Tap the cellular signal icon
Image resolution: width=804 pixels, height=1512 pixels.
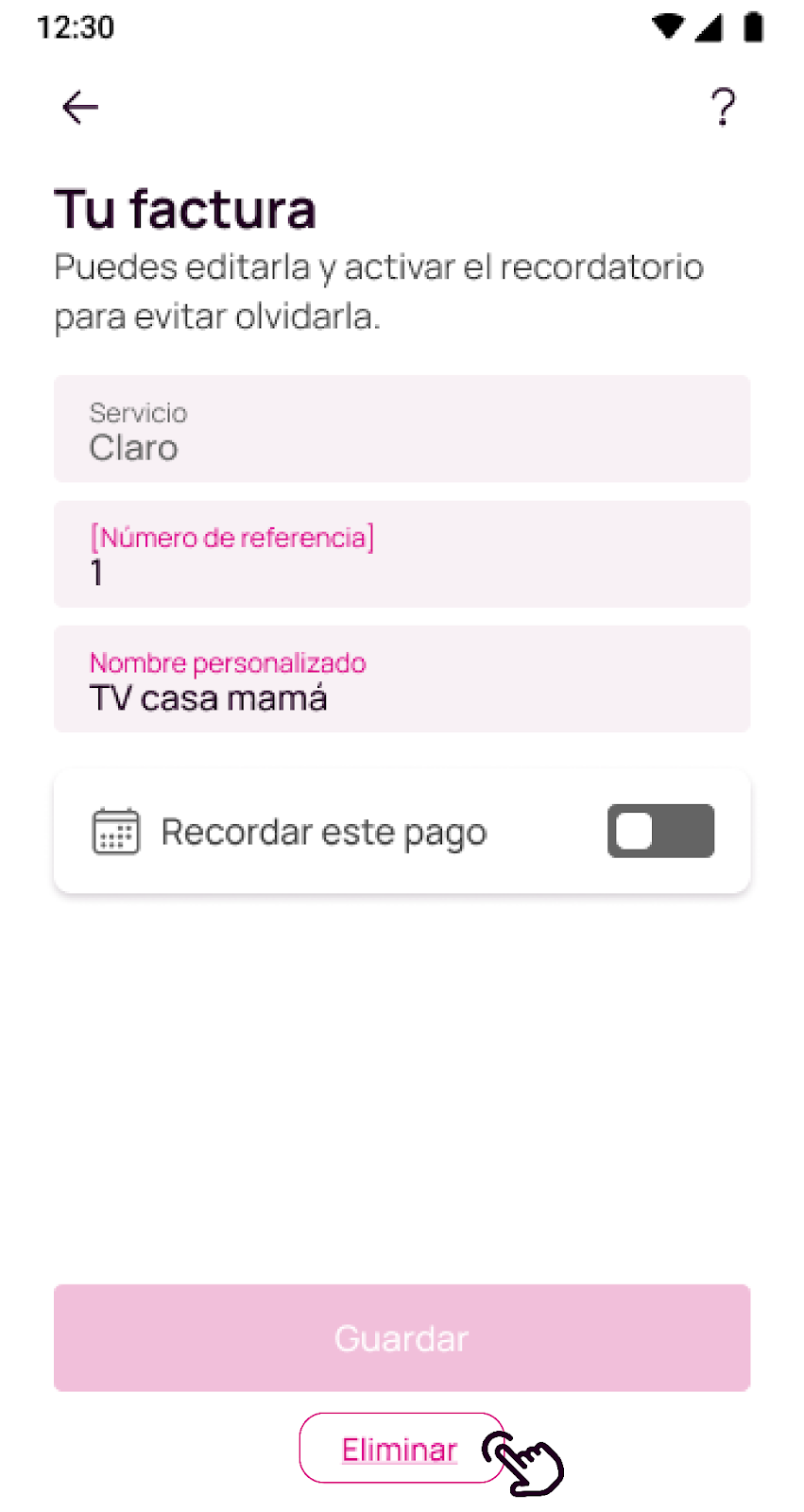pos(710,27)
